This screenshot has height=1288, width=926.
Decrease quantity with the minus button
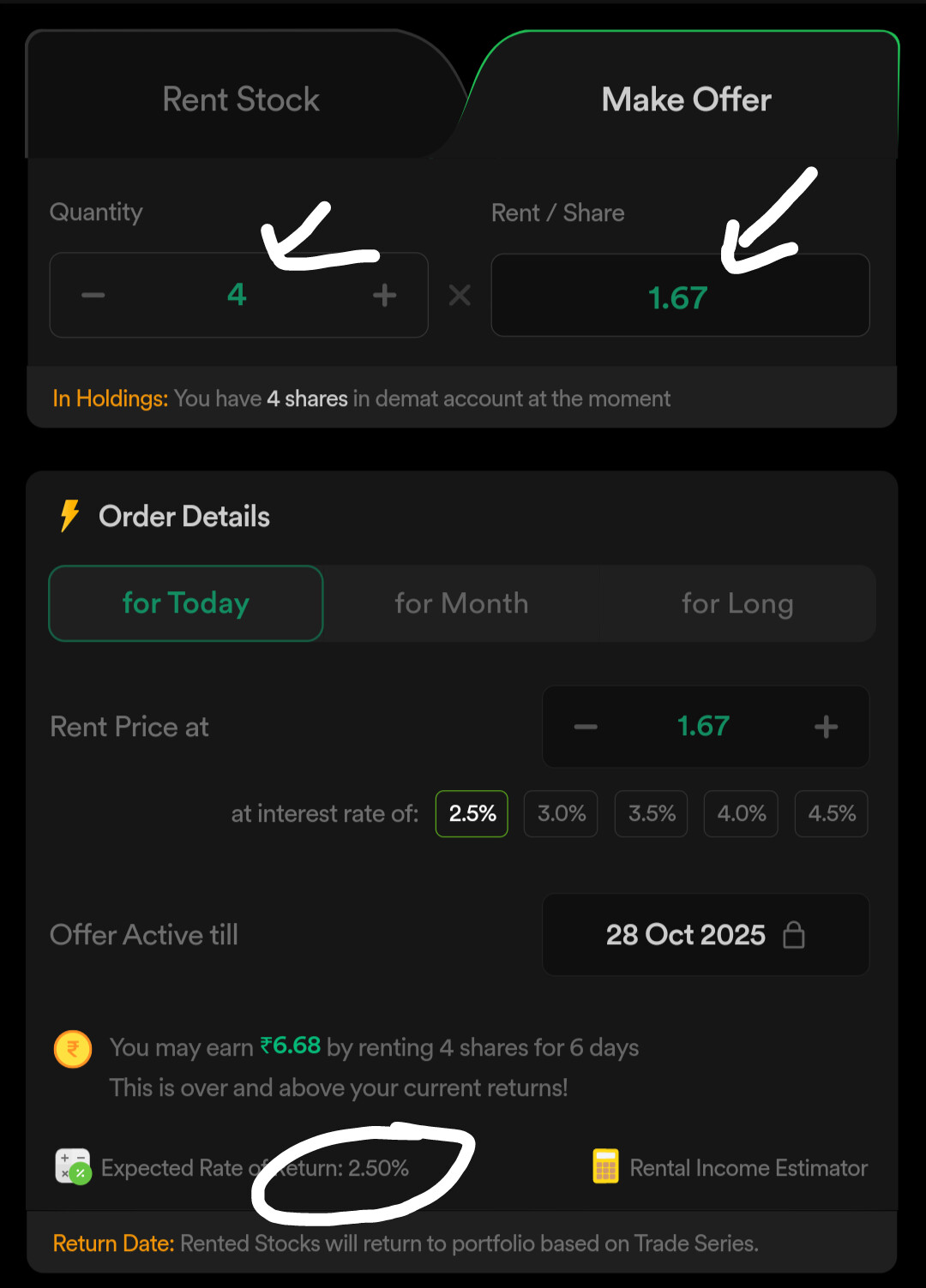point(93,296)
